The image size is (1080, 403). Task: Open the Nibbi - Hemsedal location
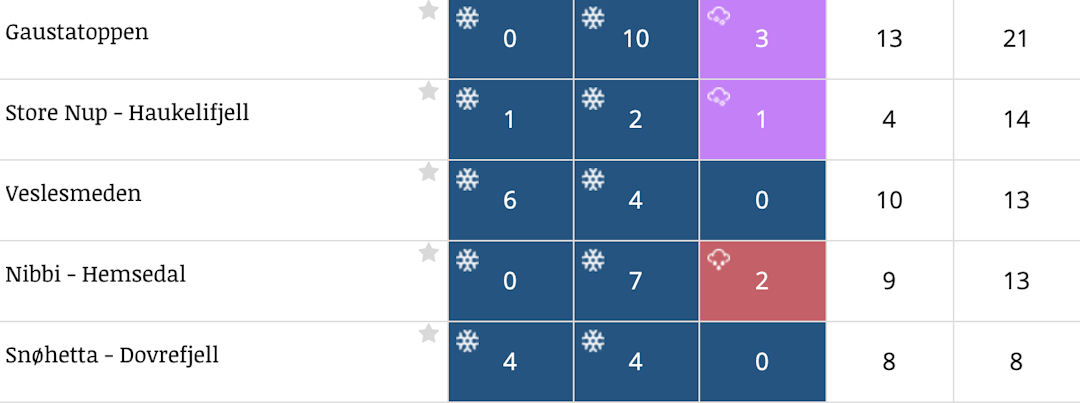(x=95, y=274)
